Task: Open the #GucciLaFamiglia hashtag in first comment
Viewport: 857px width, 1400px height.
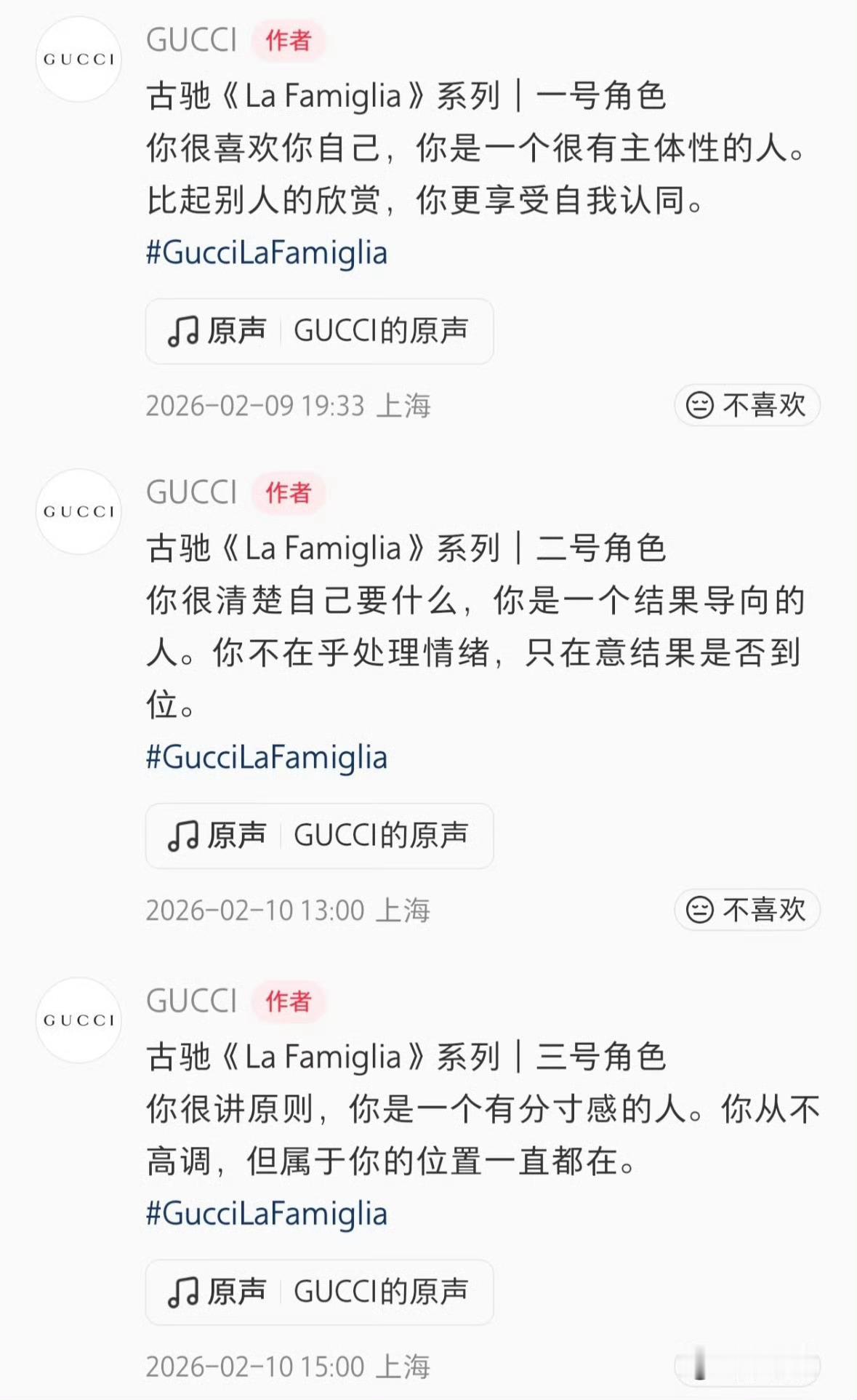Action: pyautogui.click(x=266, y=252)
